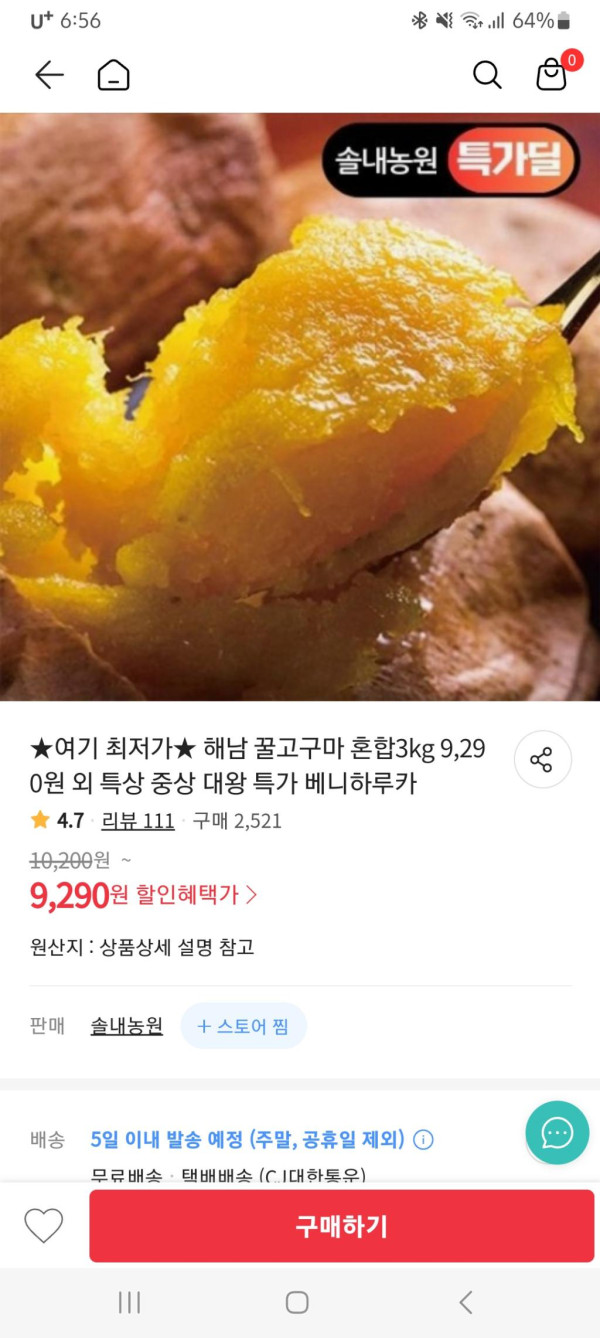Open the 솔내농원 seller store link

coord(126,1026)
